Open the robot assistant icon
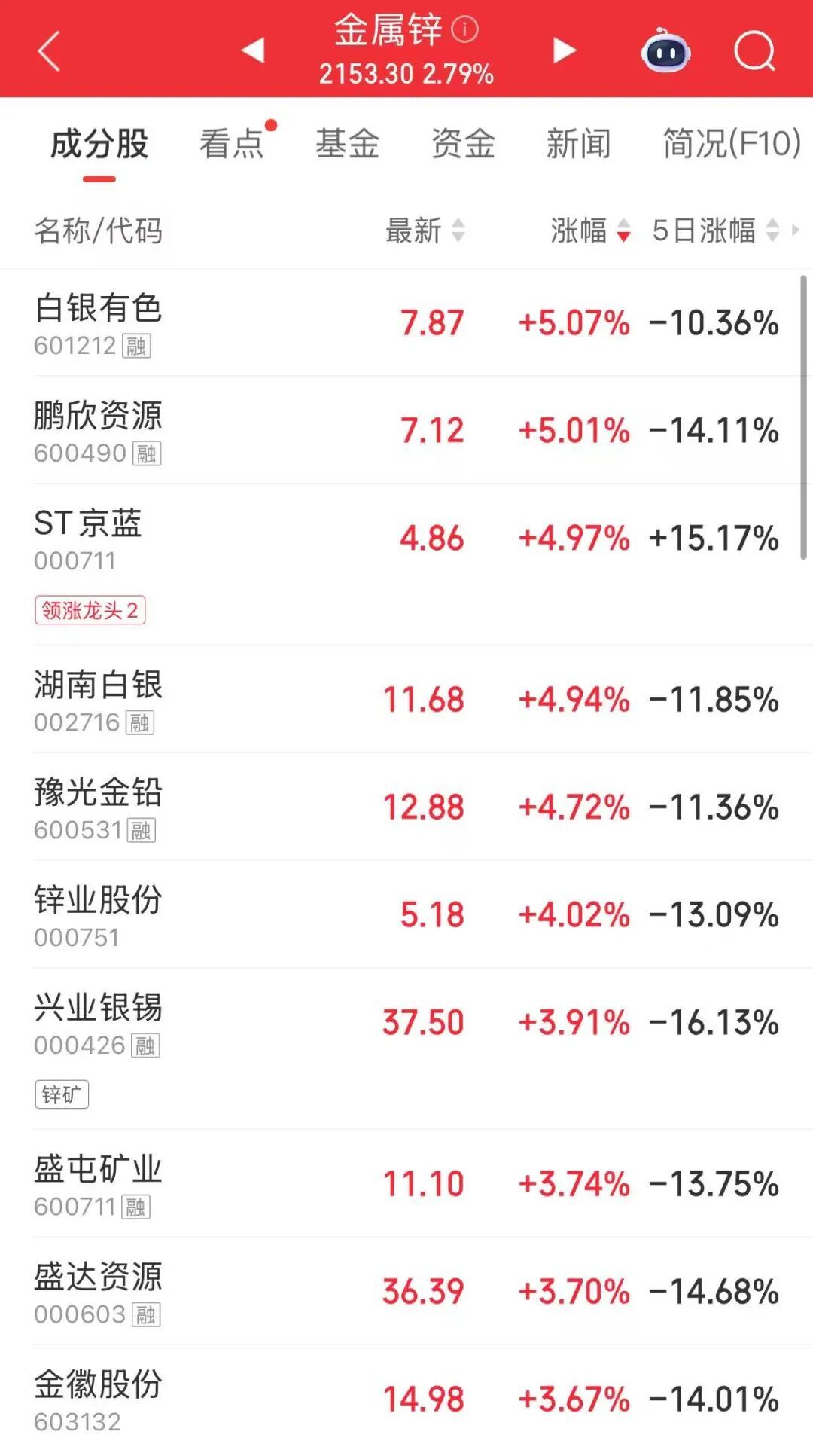Viewport: 813px width, 1456px height. pos(665,51)
